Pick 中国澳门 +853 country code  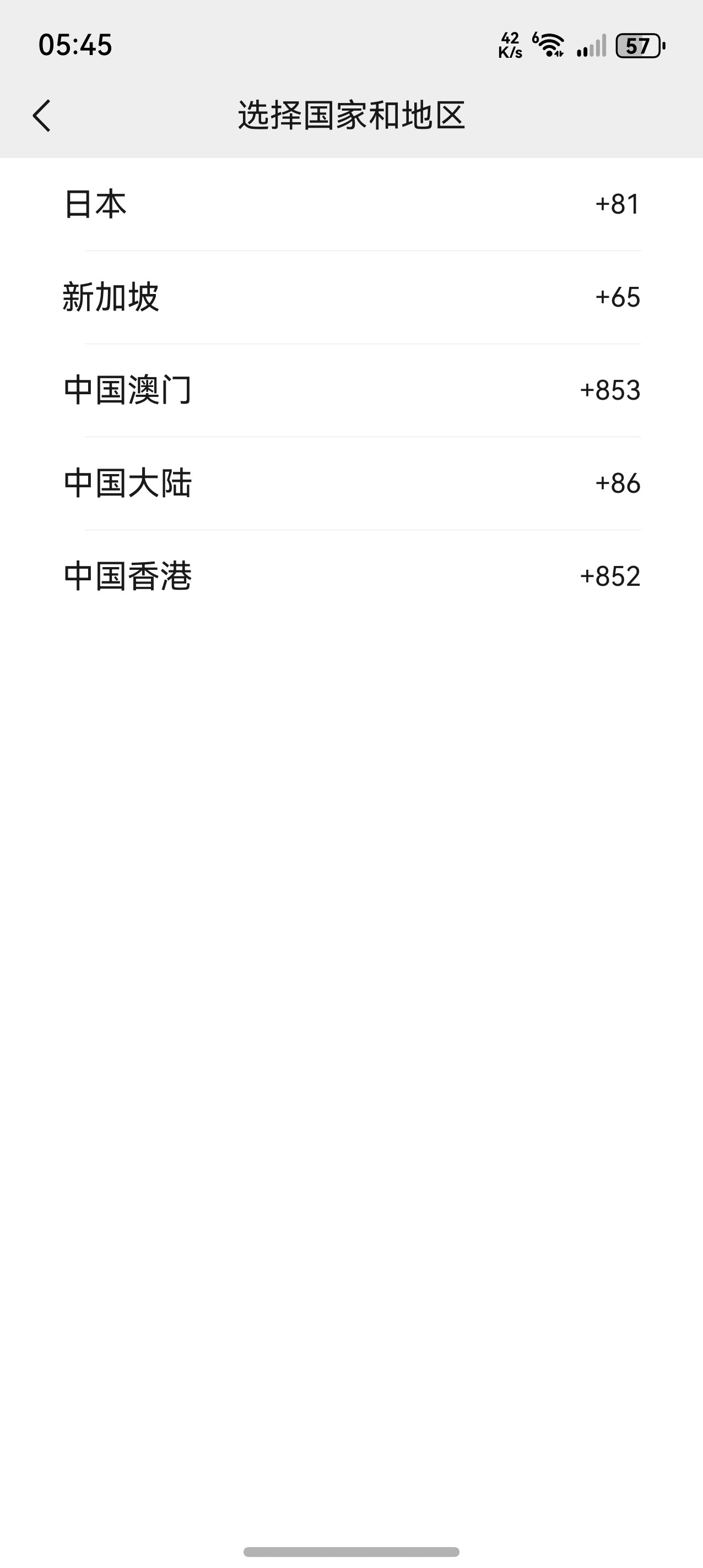point(351,390)
